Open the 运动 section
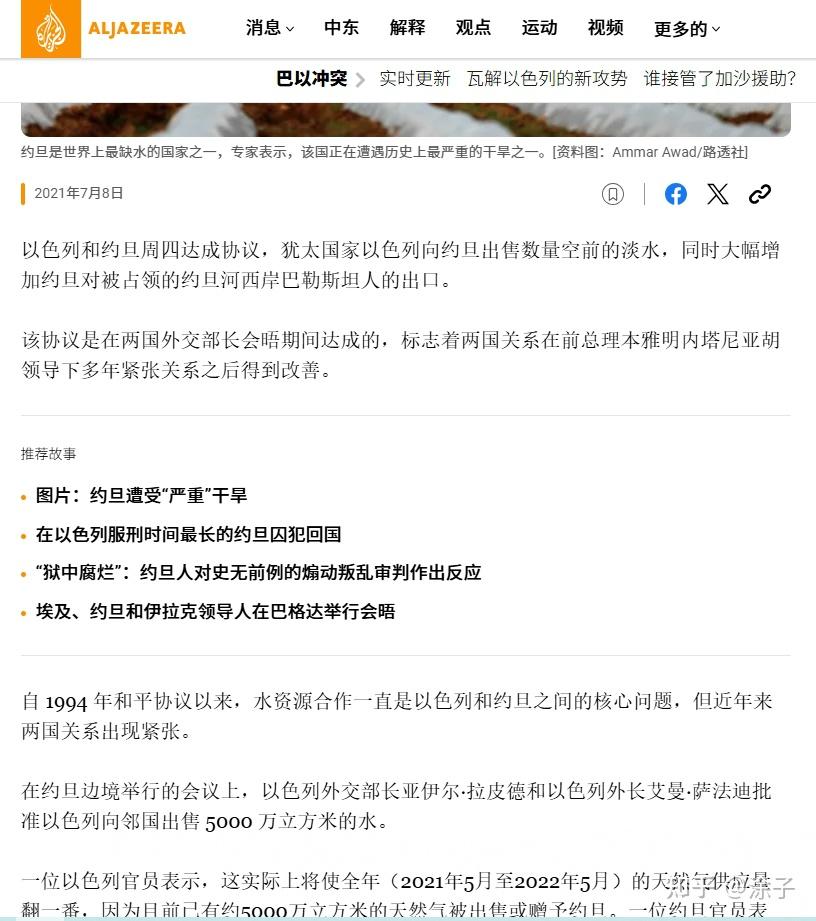 pyautogui.click(x=539, y=28)
